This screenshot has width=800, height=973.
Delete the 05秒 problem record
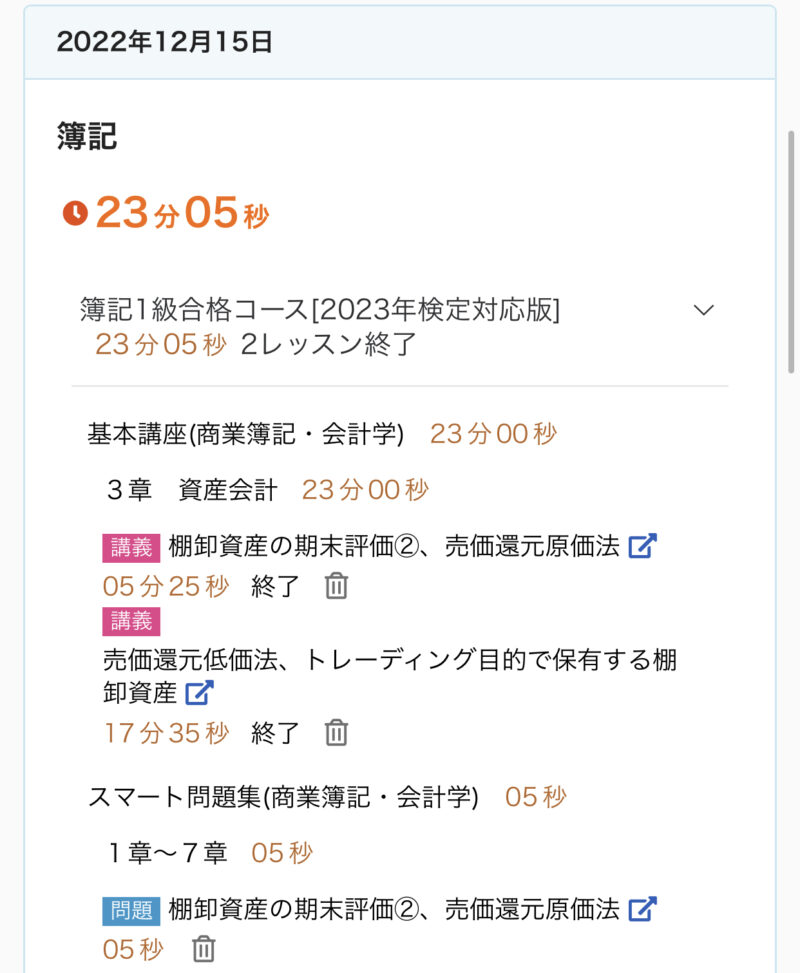click(x=203, y=948)
